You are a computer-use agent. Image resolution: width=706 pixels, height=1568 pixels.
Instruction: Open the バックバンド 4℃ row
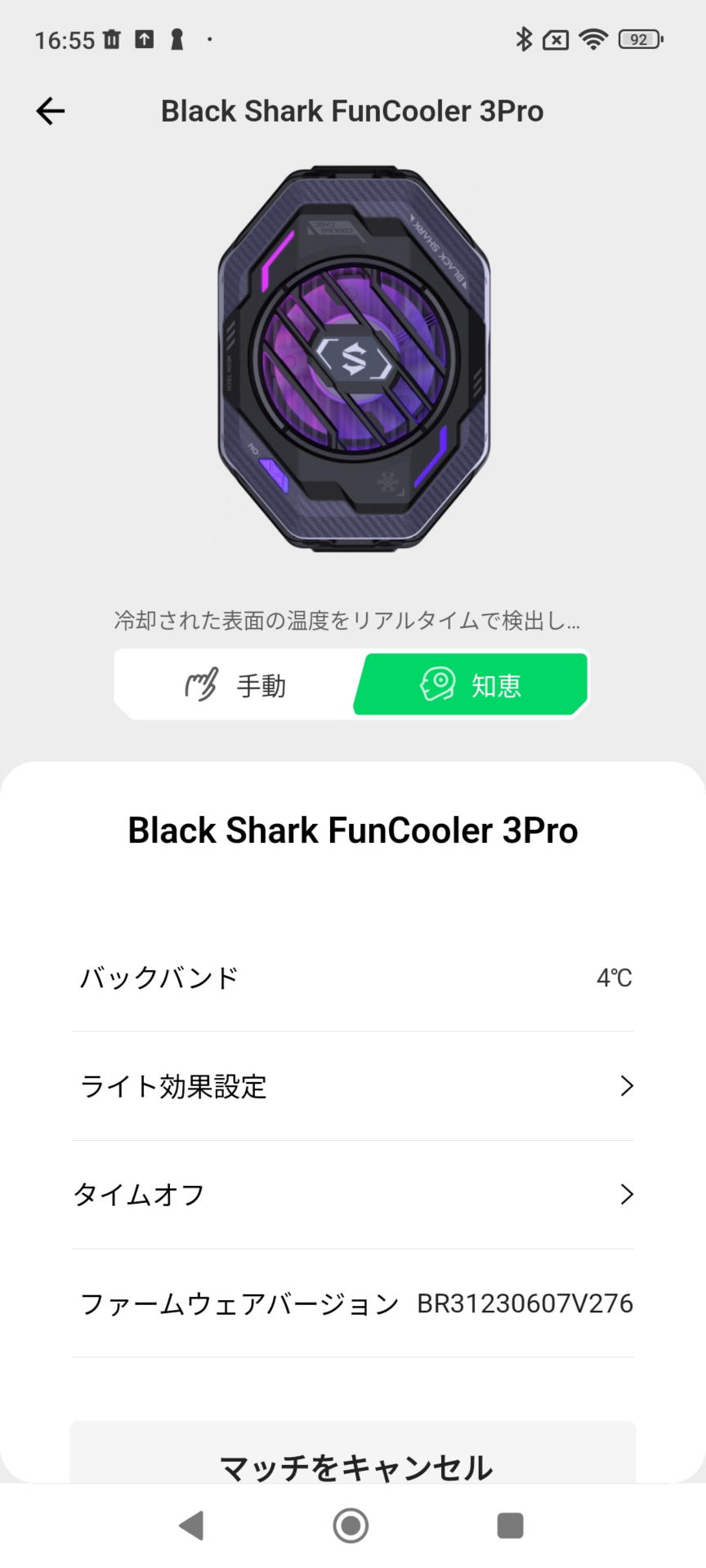(353, 978)
